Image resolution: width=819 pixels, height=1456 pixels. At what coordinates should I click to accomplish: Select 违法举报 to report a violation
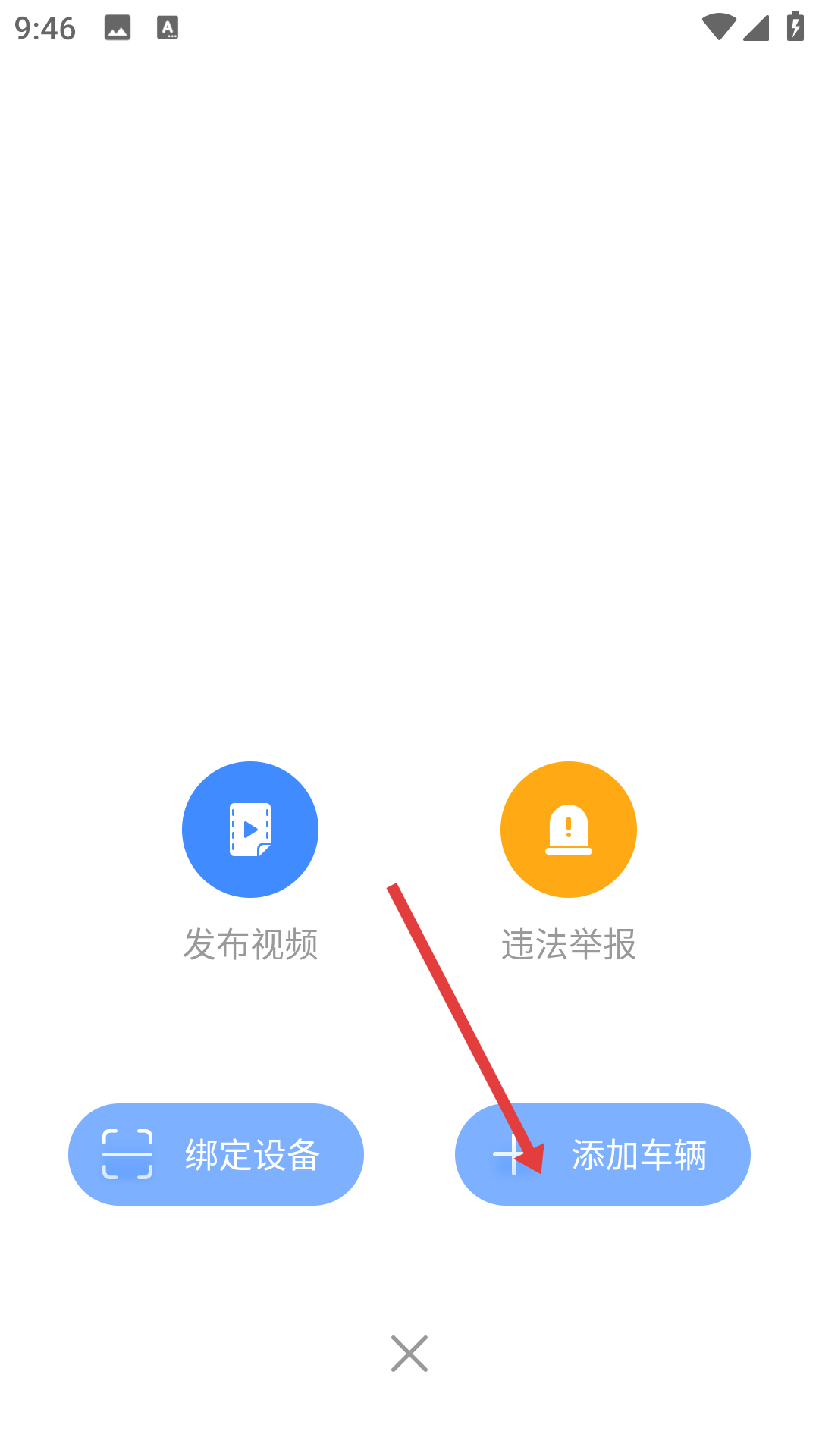tap(569, 830)
